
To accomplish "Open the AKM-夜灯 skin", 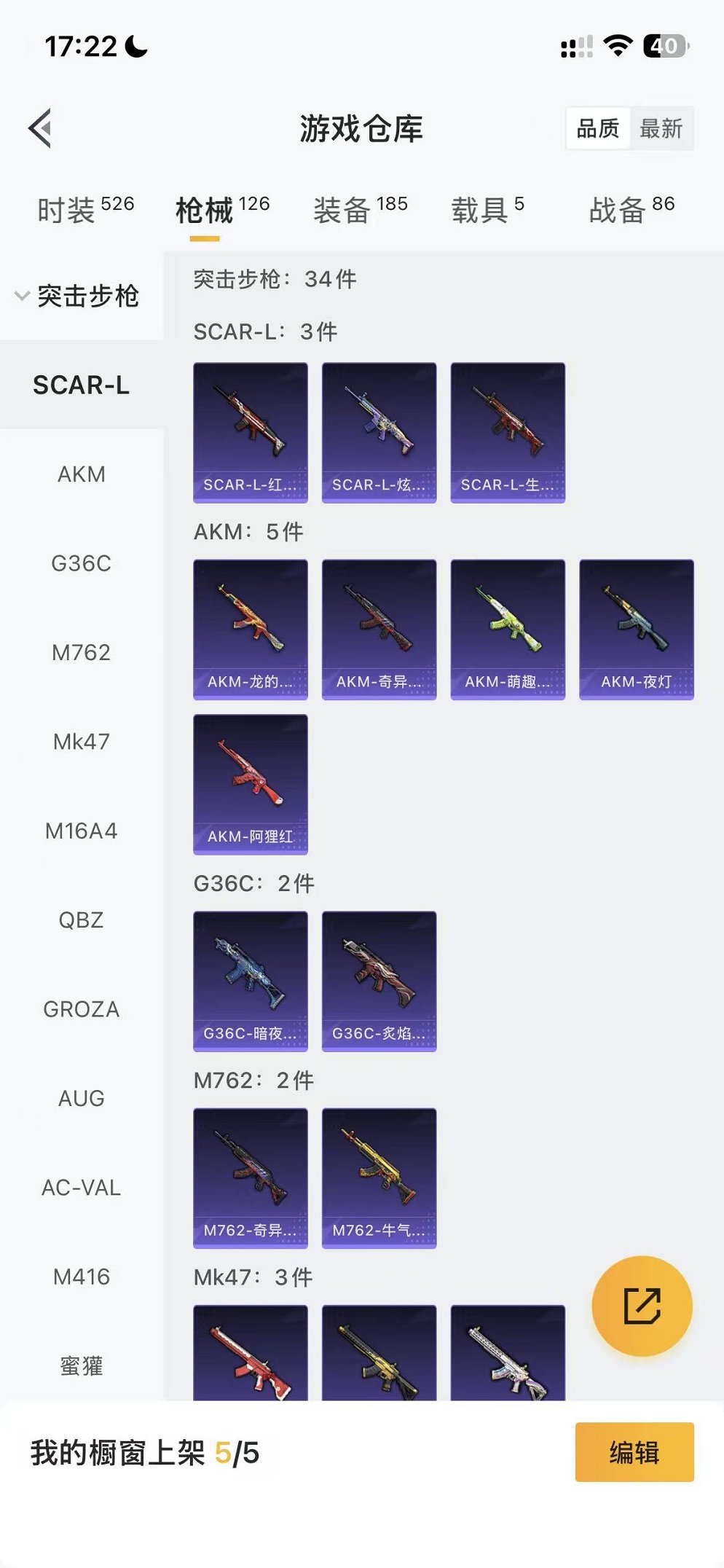I will click(x=636, y=630).
